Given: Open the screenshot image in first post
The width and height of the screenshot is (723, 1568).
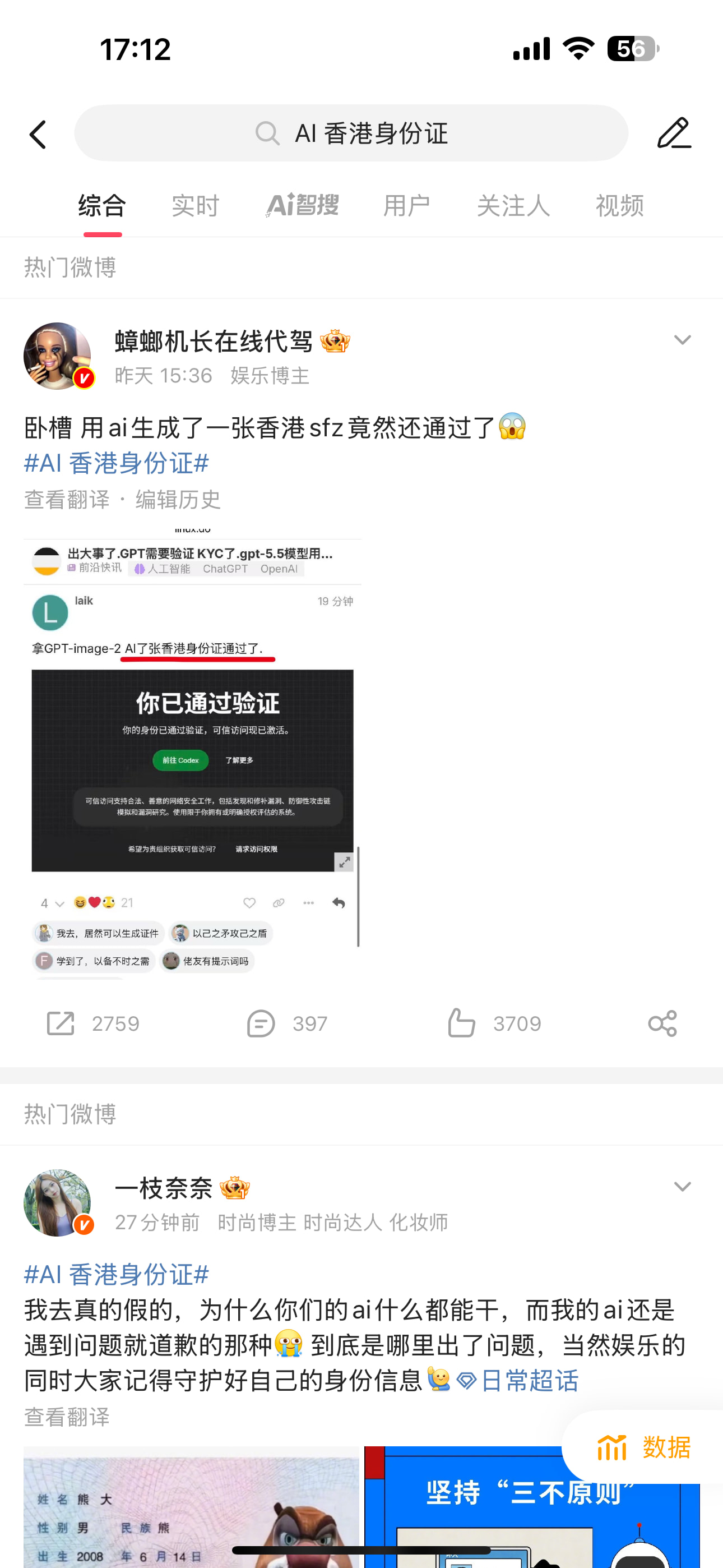Looking at the screenshot, I should [192, 754].
